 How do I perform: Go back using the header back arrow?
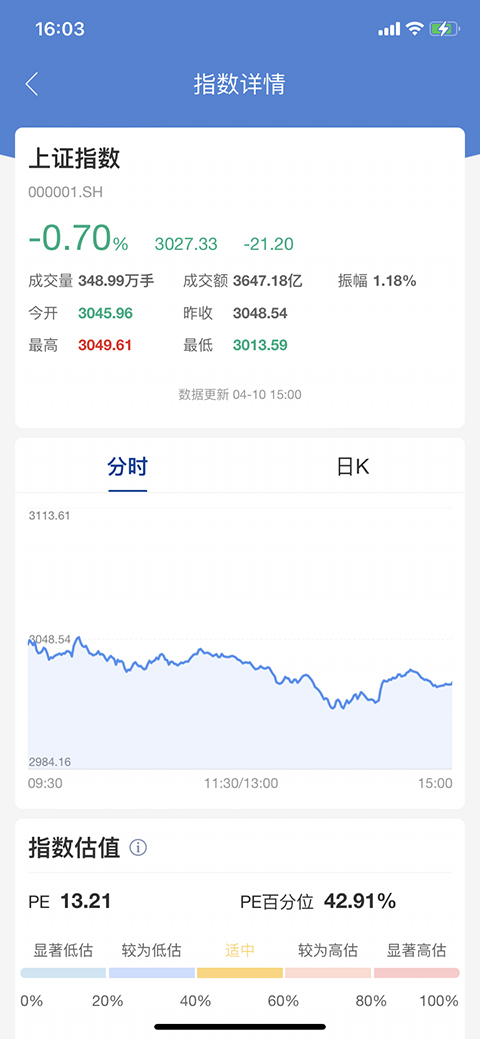click(32, 84)
